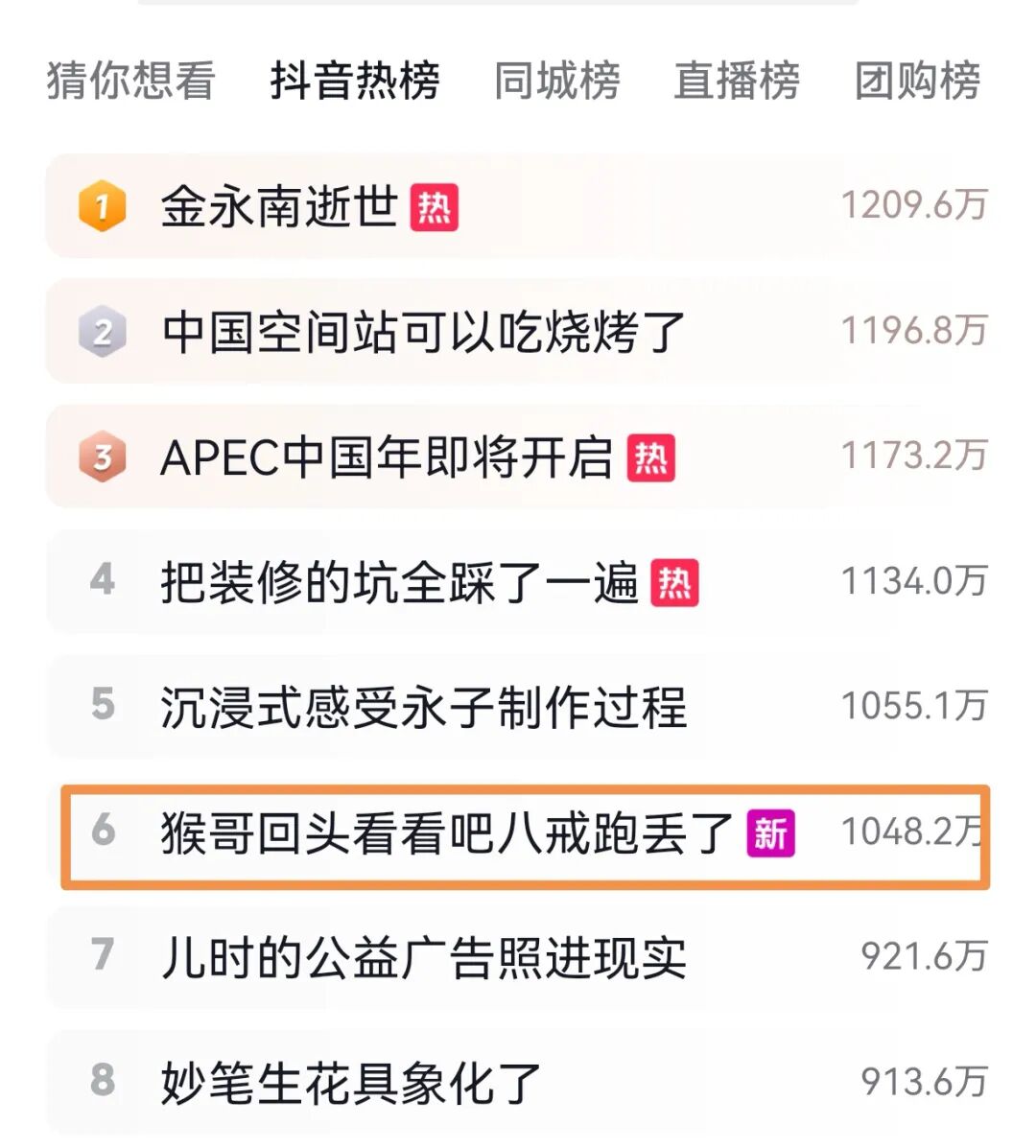The height and width of the screenshot is (1148, 1036).
Task: Select the 抖音热榜 tab
Action: [355, 81]
